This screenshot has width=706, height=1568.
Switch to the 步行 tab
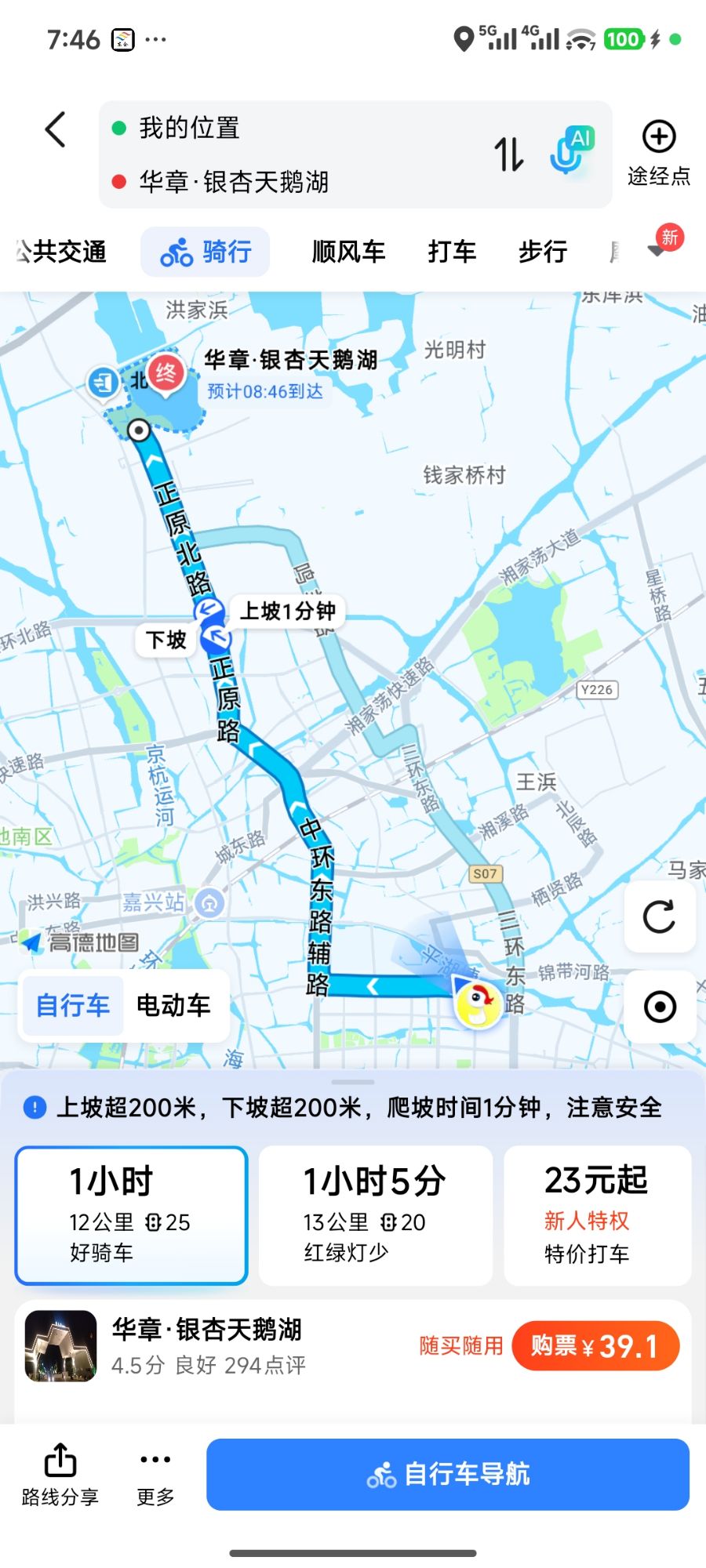pos(542,252)
